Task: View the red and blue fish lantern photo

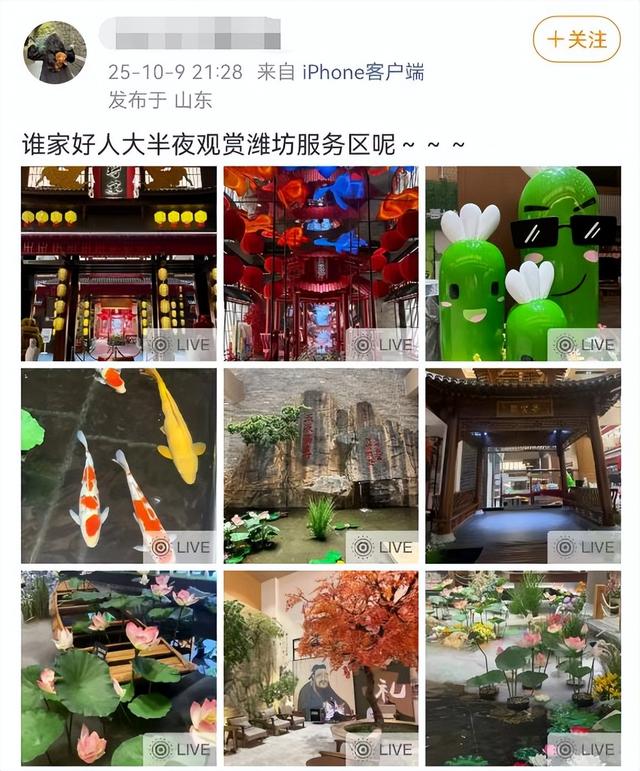Action: [x=320, y=263]
